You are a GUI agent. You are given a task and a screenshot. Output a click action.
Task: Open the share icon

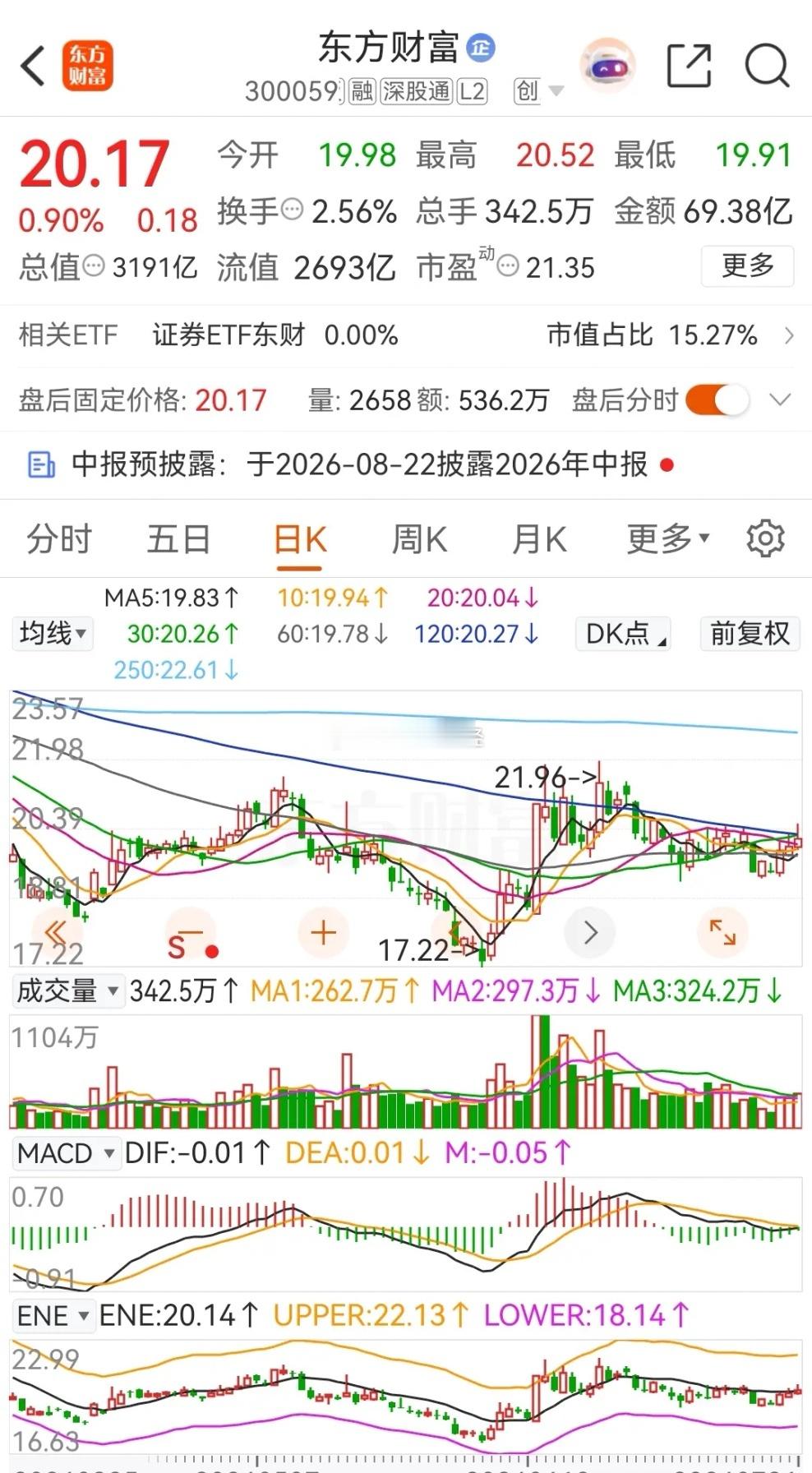coord(688,65)
